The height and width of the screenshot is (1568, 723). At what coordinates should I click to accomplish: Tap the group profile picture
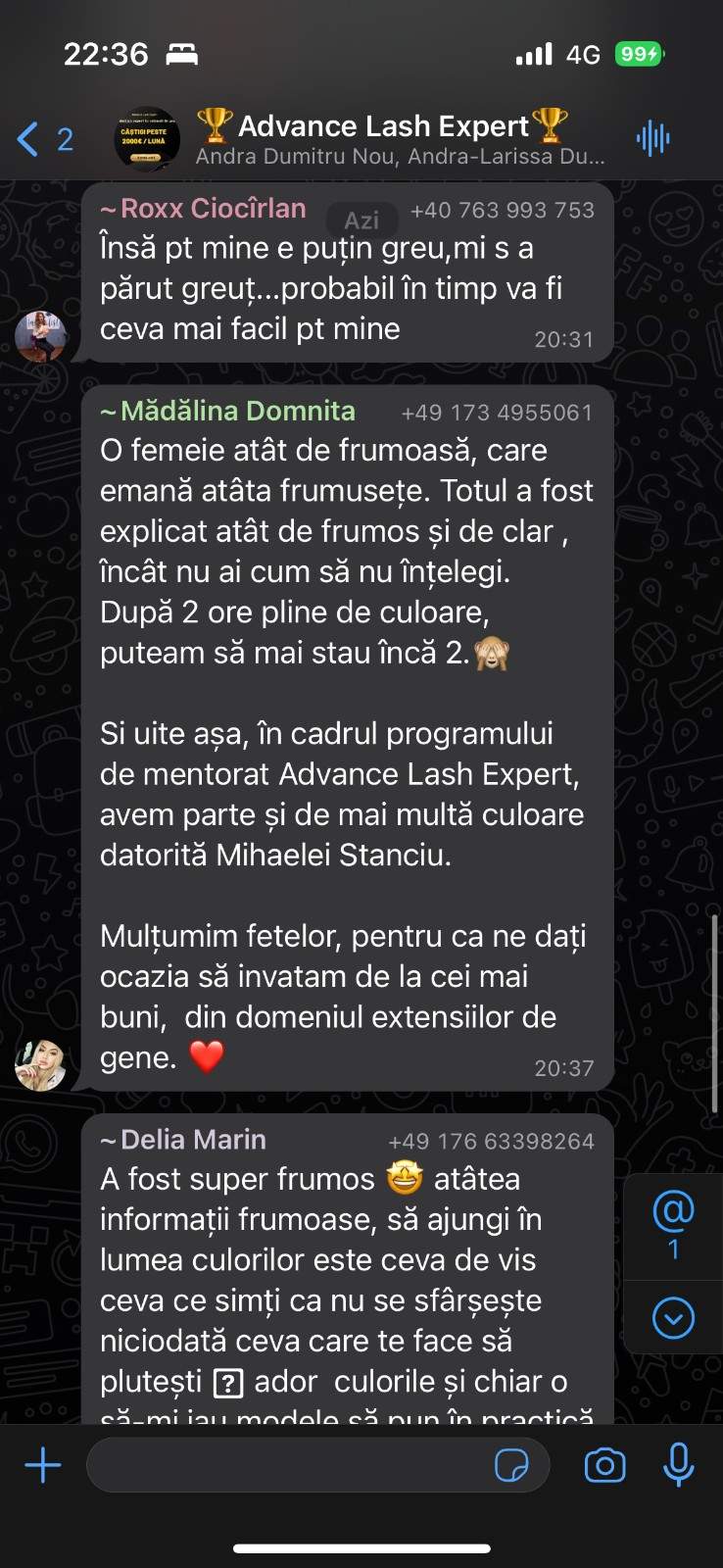coord(147,139)
